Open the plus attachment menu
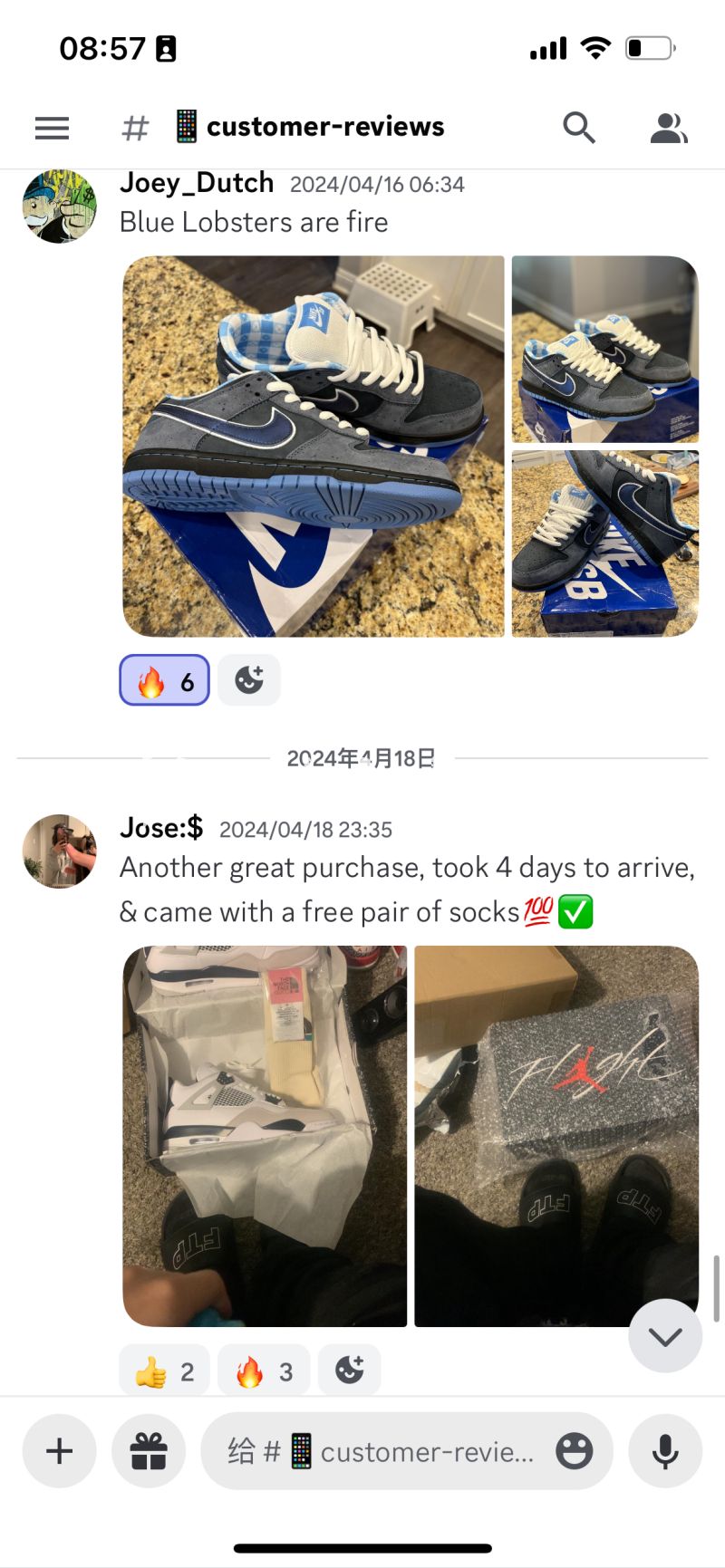 [60, 1451]
